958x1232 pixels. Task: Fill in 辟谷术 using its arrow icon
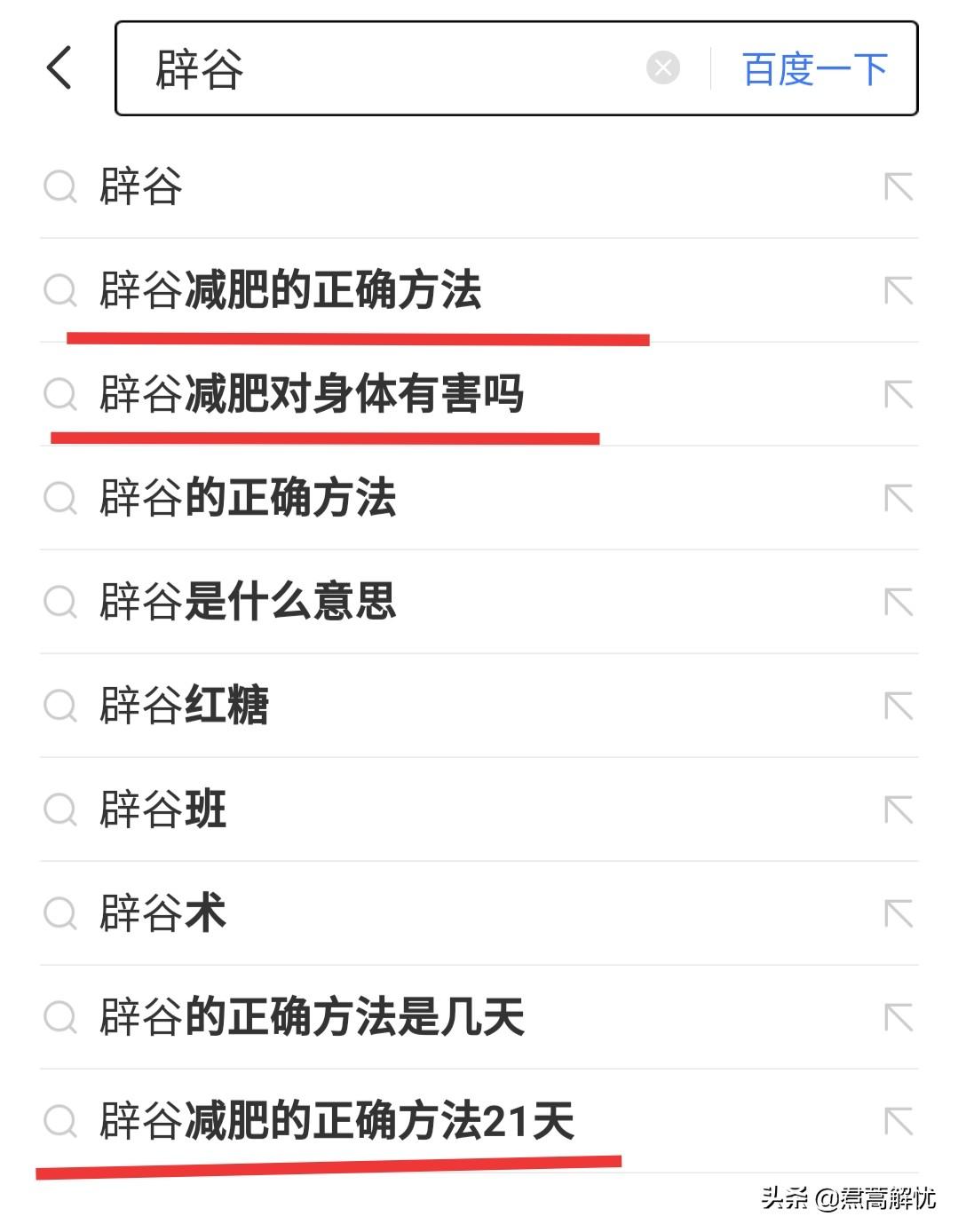[899, 913]
